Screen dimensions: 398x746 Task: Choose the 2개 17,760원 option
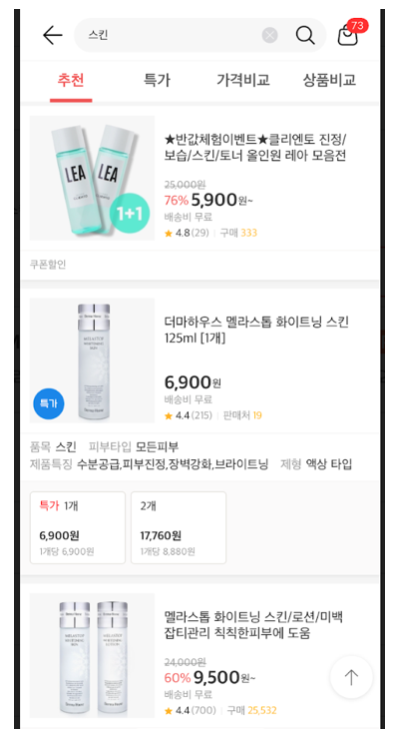[178, 528]
